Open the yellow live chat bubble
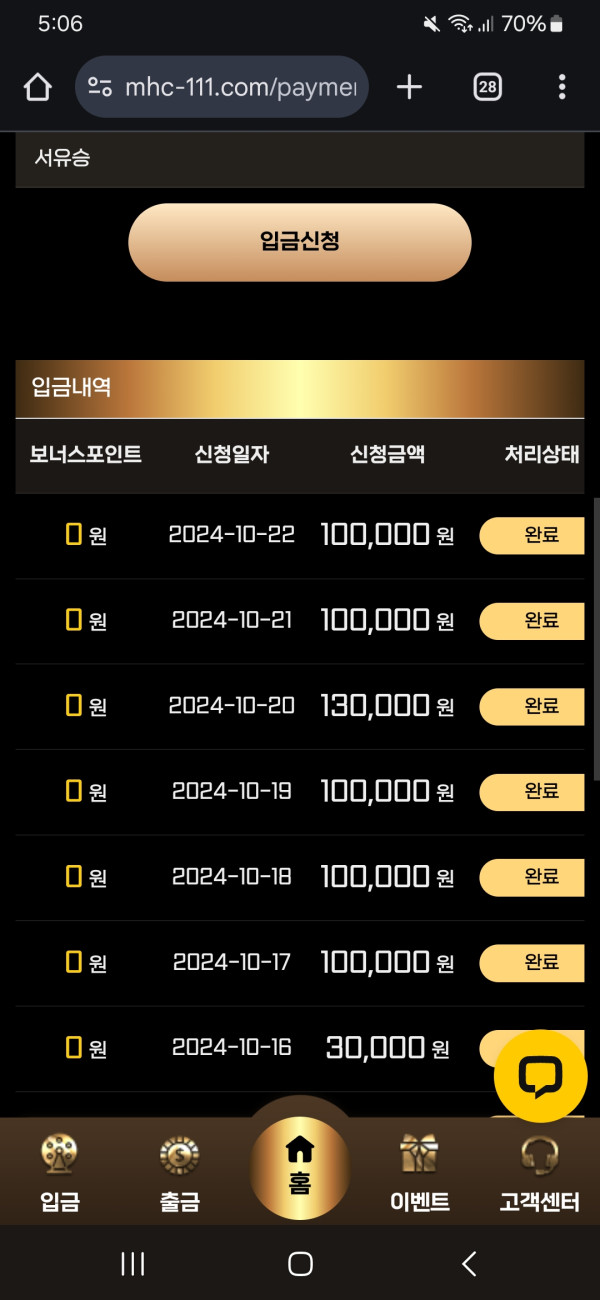The height and width of the screenshot is (1300, 600). (541, 1076)
